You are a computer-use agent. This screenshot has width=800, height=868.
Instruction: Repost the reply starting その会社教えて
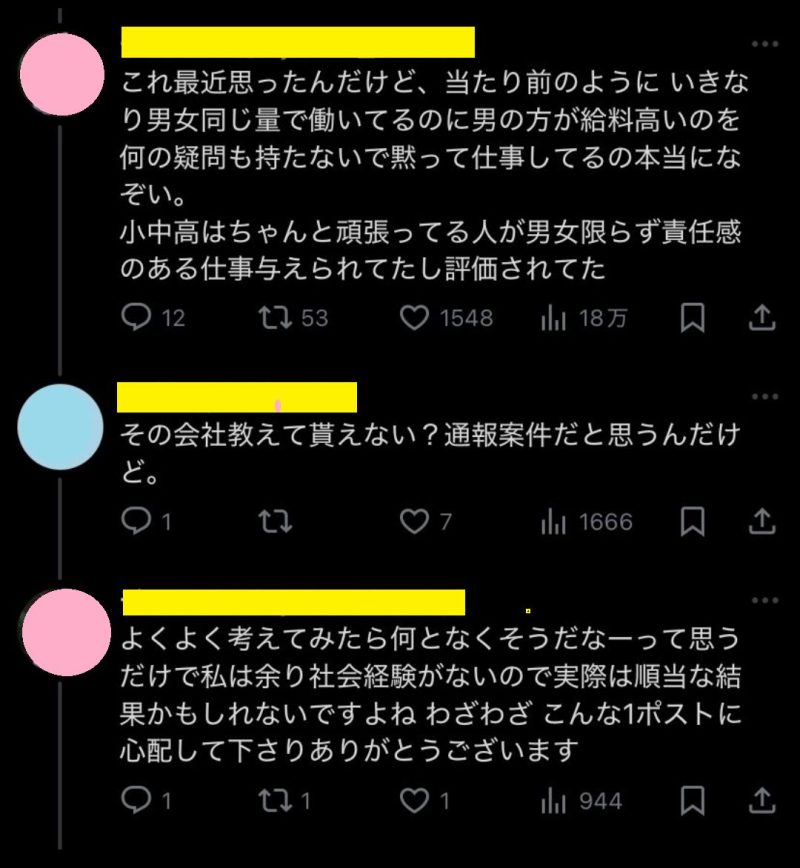pos(269,521)
